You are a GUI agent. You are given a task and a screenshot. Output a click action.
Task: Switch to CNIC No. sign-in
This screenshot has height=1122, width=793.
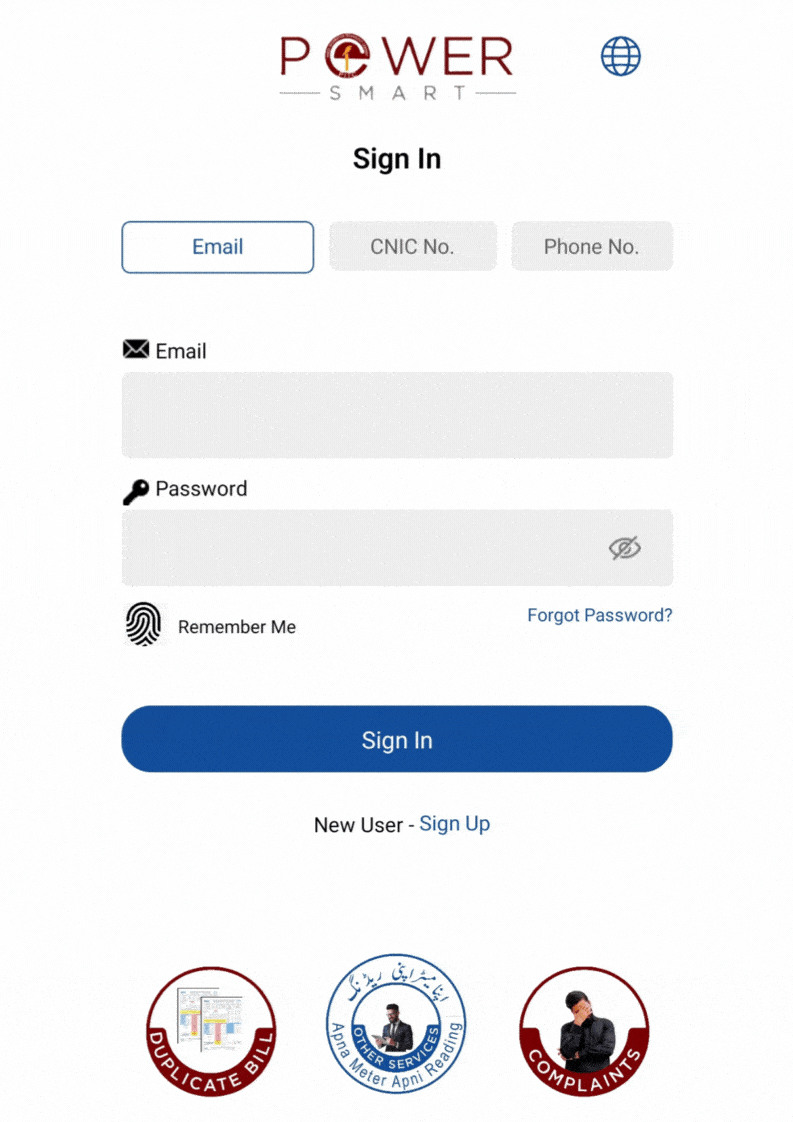click(412, 247)
